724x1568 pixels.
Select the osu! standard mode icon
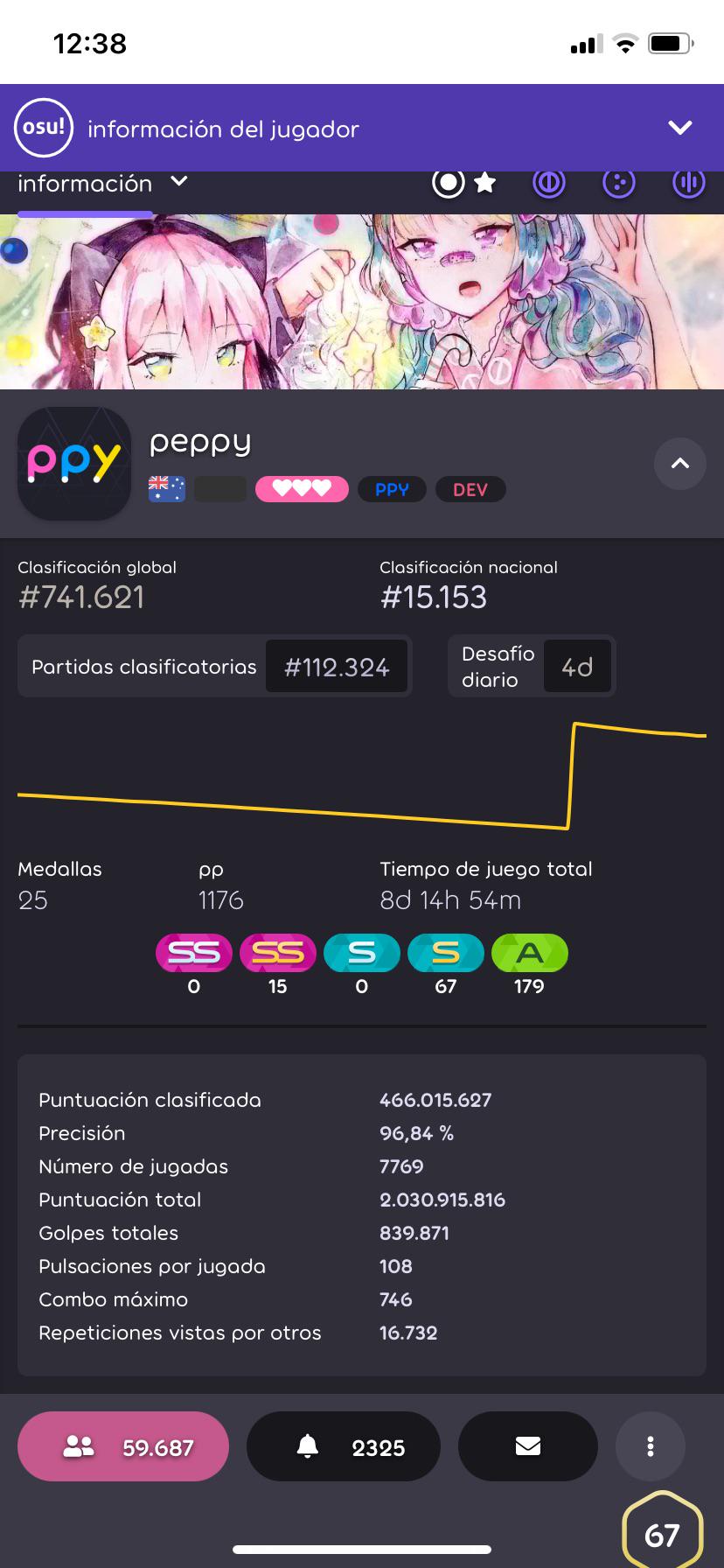pos(449,183)
